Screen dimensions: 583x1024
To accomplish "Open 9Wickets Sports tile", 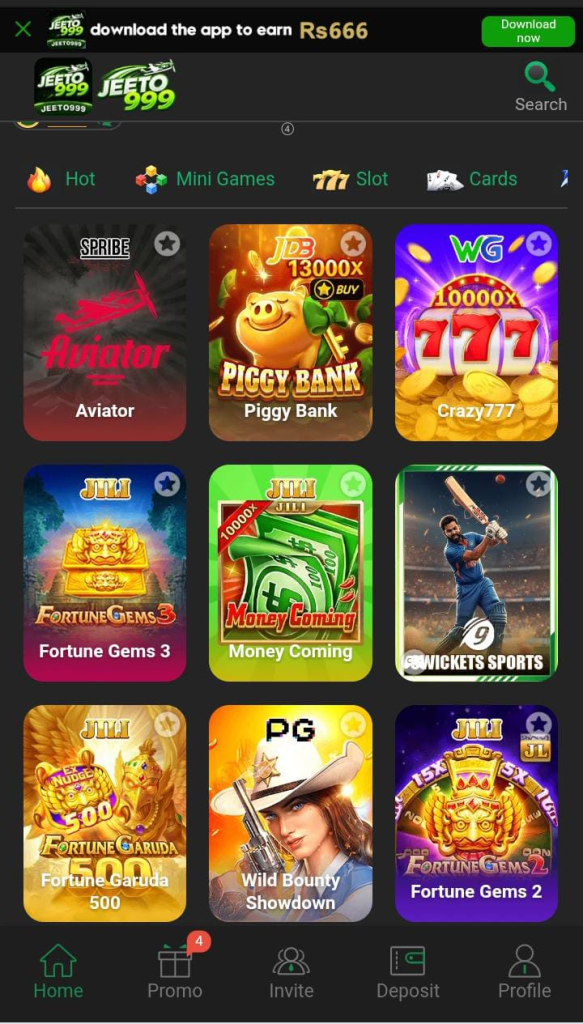I will pos(476,573).
